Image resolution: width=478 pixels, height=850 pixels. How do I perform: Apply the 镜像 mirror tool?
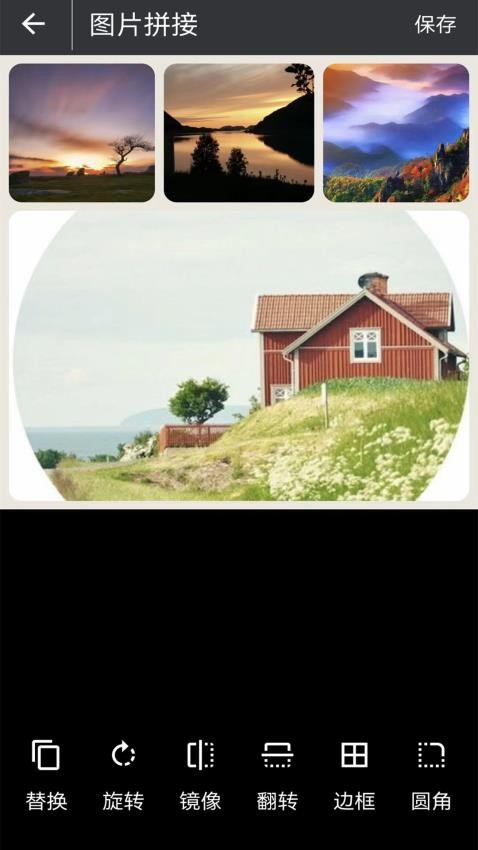click(201, 774)
